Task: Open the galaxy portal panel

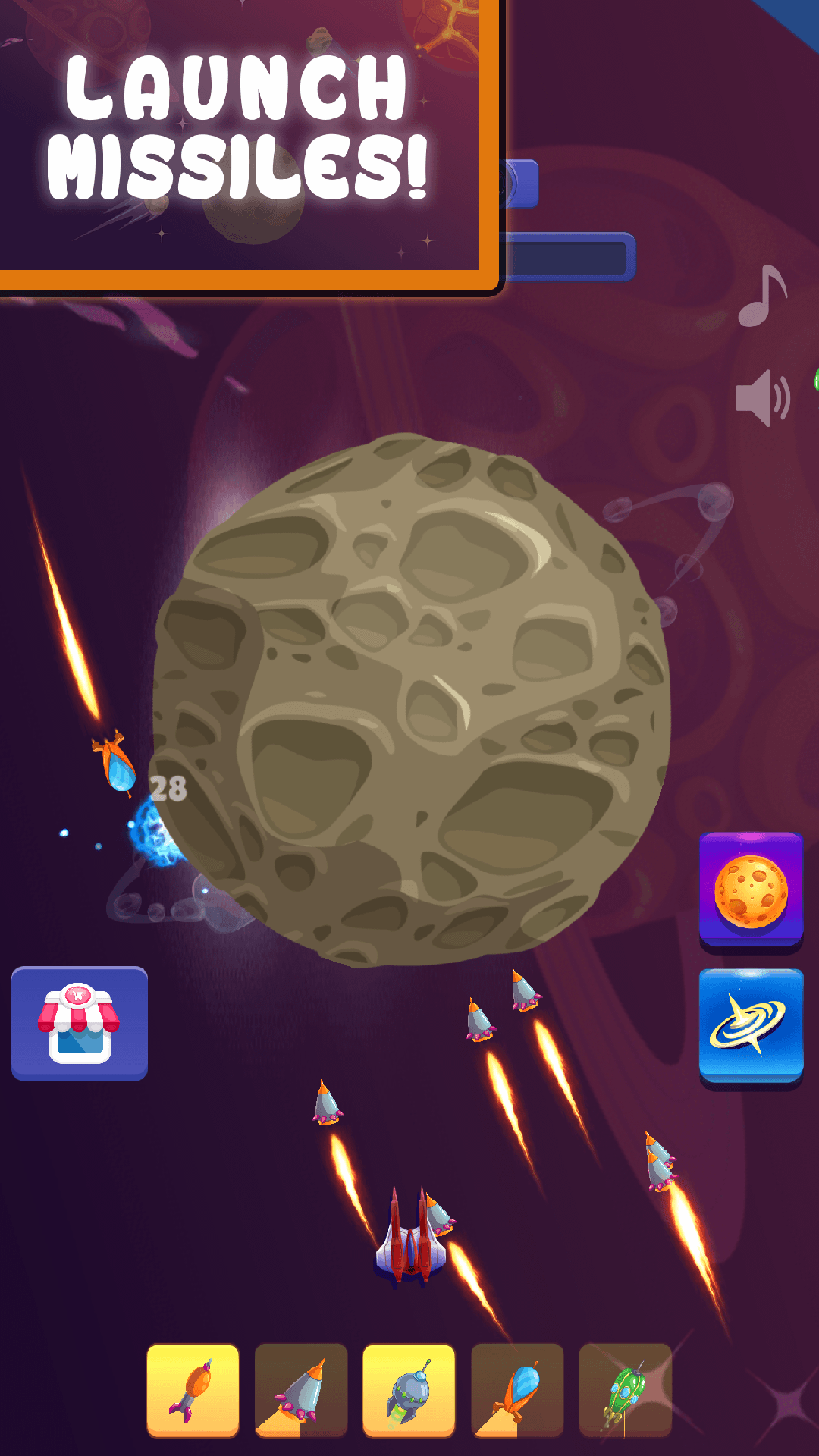Action: click(x=752, y=1024)
